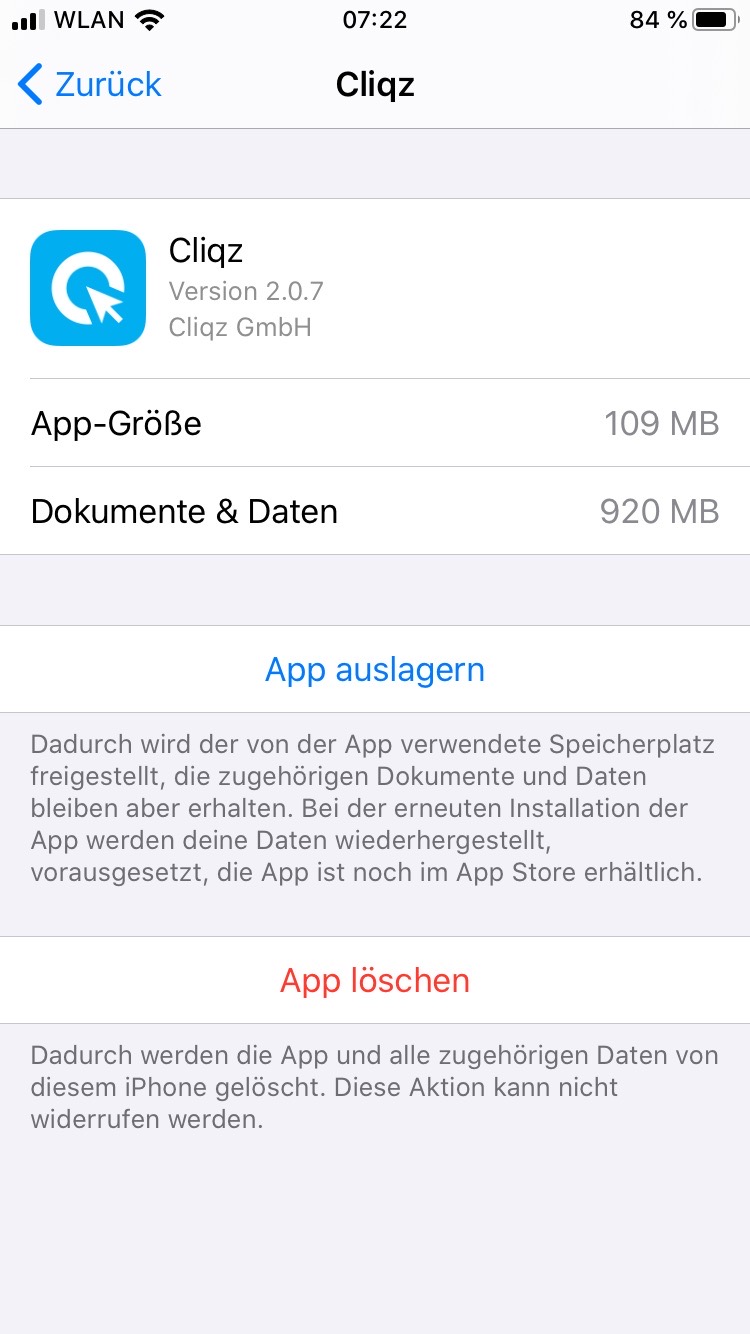The image size is (750, 1334).
Task: Go back via the Zurück button
Action: pos(90,85)
